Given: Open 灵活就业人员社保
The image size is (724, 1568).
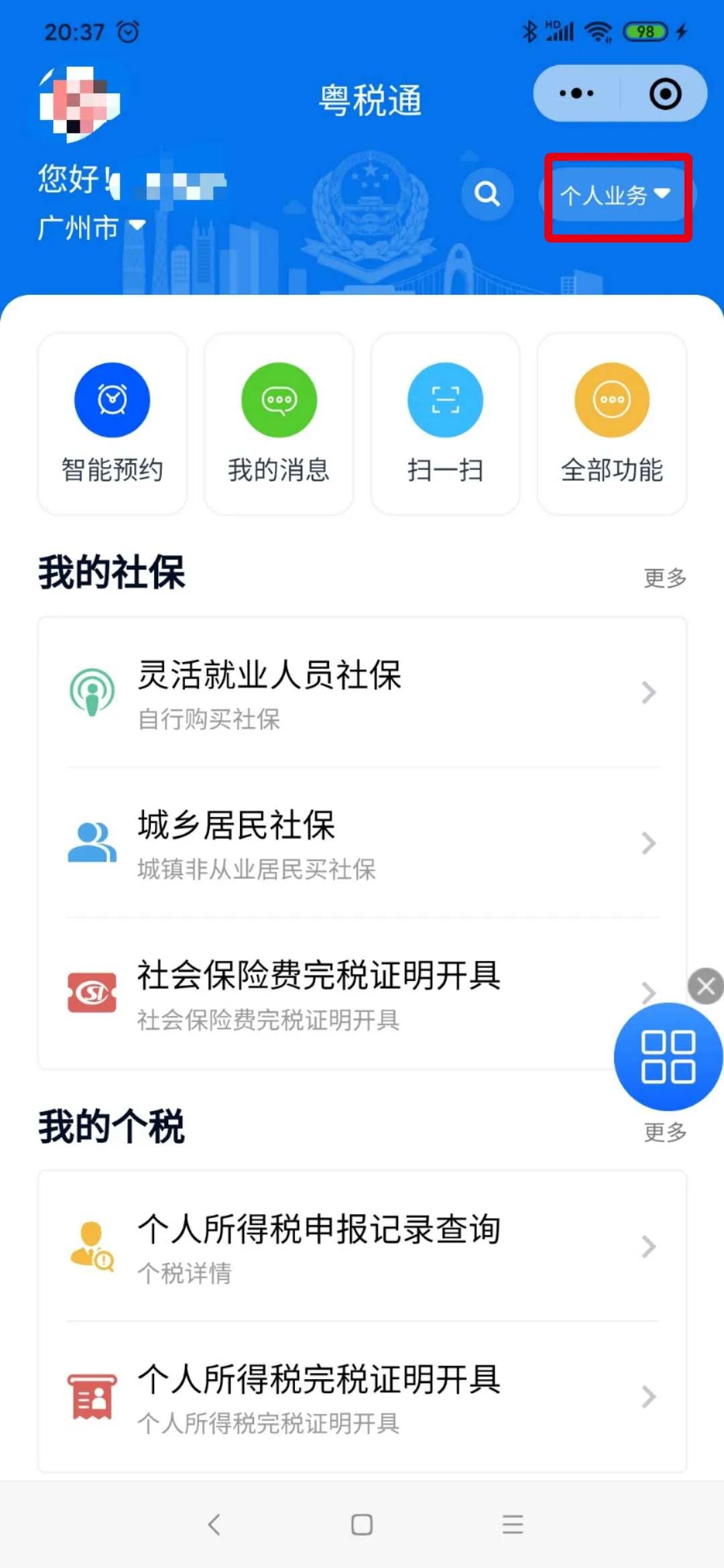Looking at the screenshot, I should point(362,692).
